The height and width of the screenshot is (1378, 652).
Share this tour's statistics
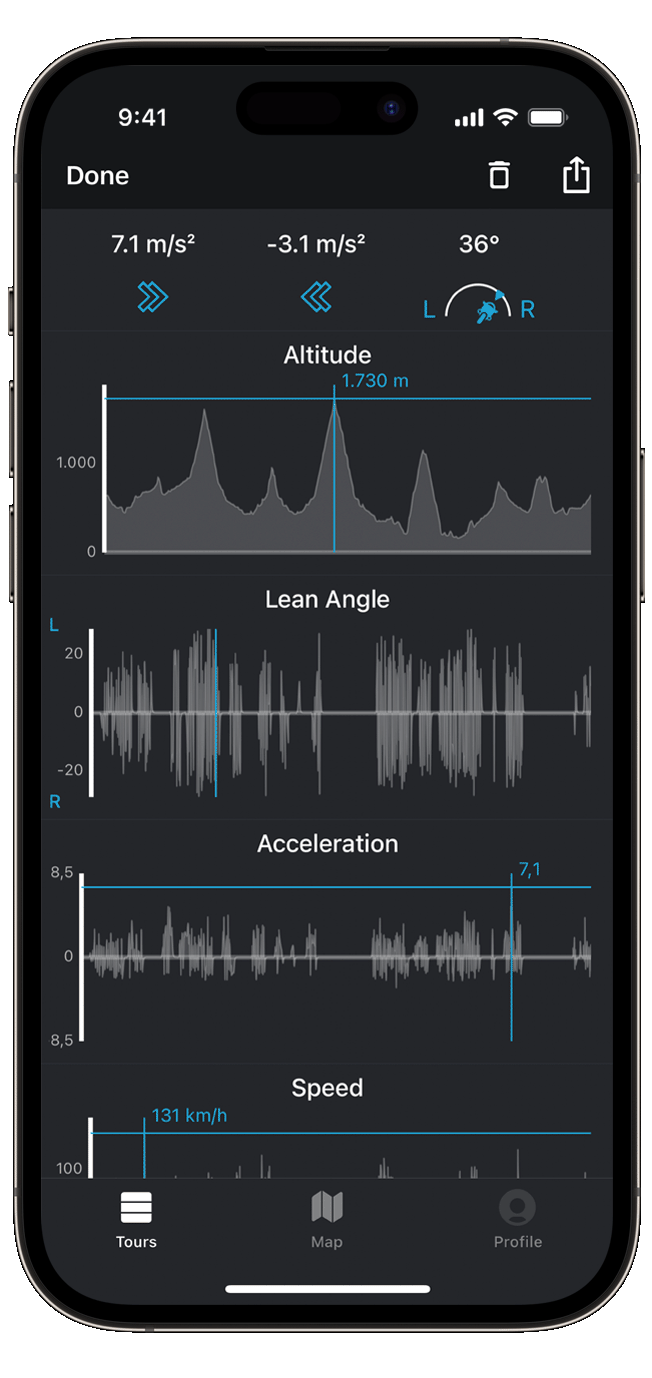pyautogui.click(x=576, y=176)
